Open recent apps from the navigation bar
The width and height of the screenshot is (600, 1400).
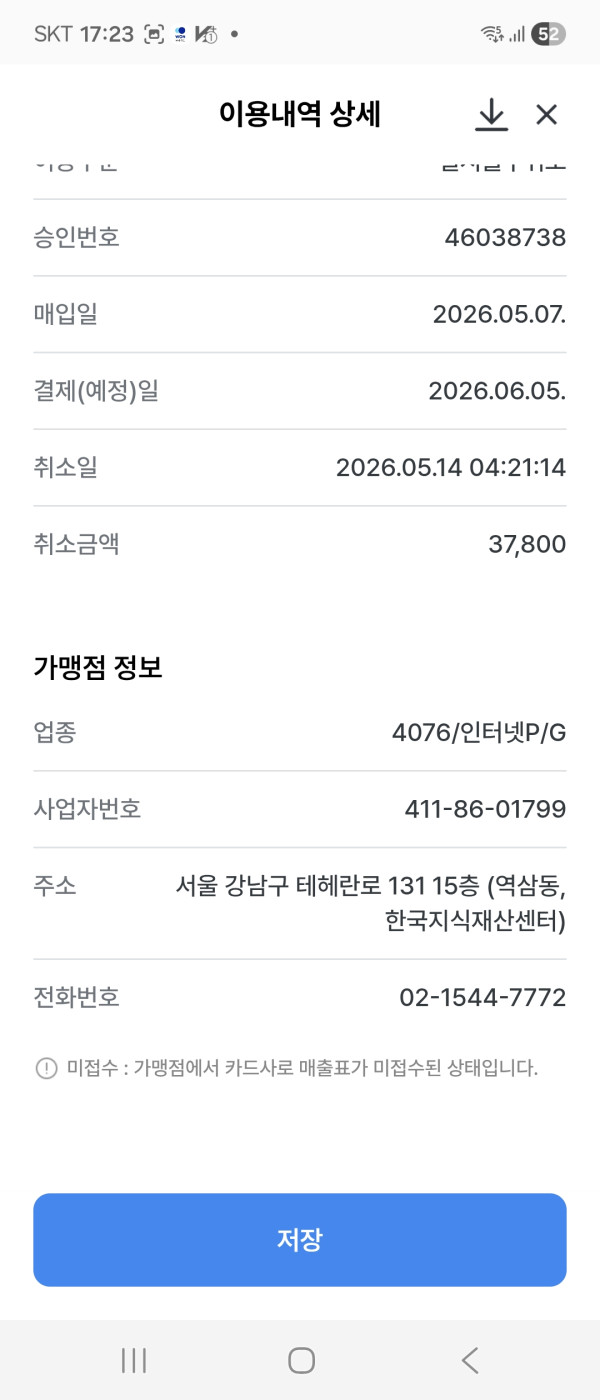tap(133, 1360)
